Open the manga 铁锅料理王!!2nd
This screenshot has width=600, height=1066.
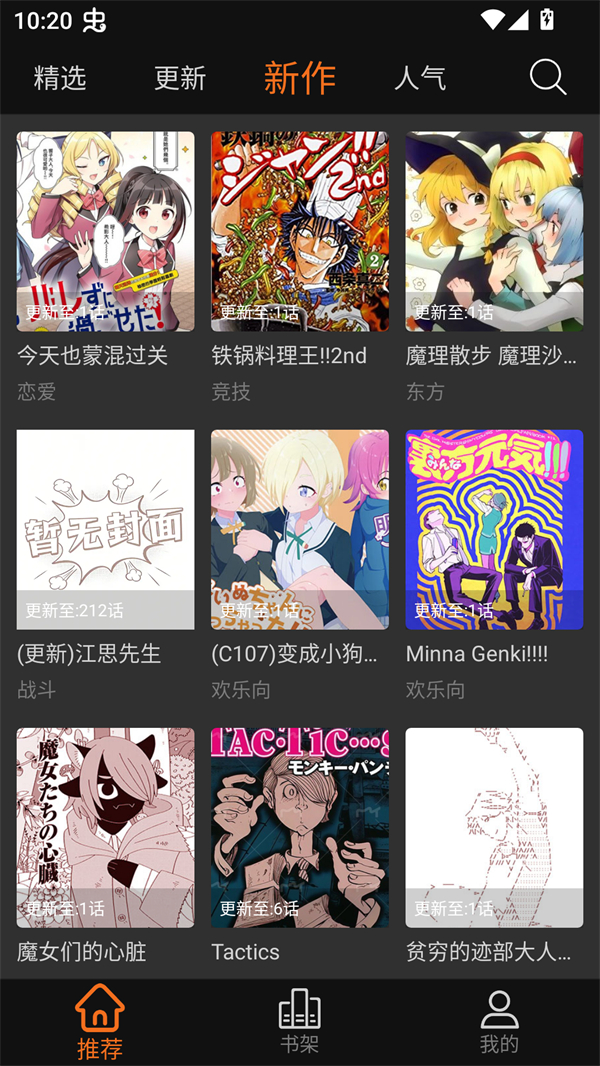300,232
